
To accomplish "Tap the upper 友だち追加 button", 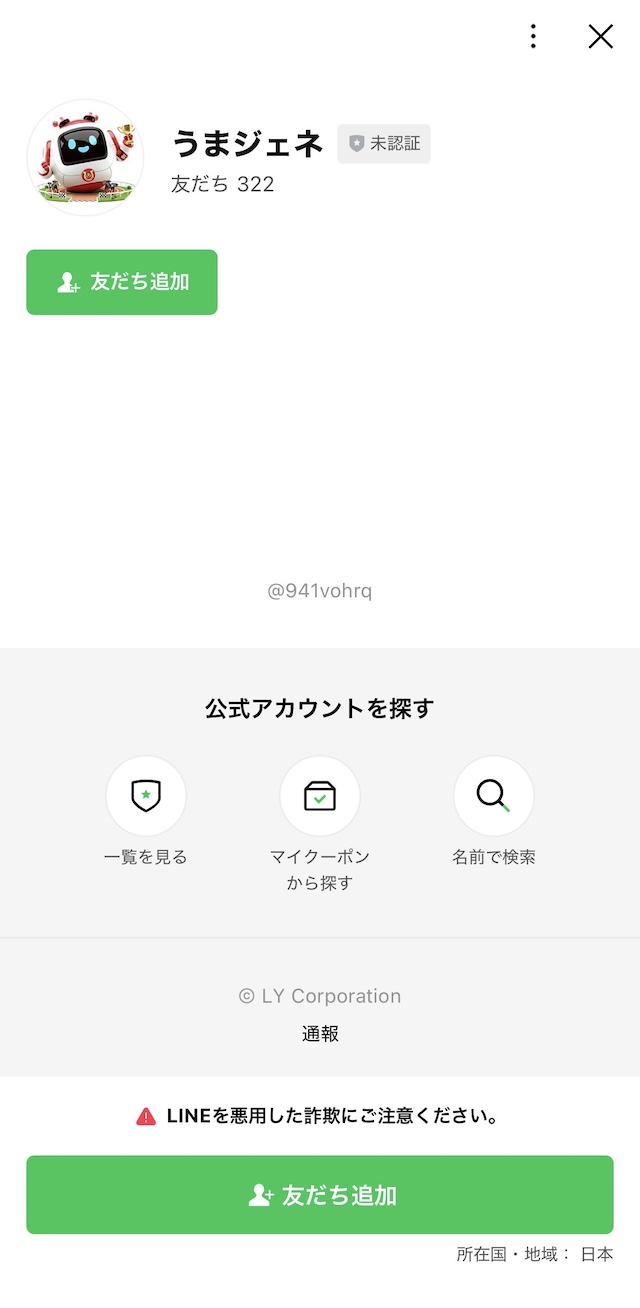I will click(122, 282).
